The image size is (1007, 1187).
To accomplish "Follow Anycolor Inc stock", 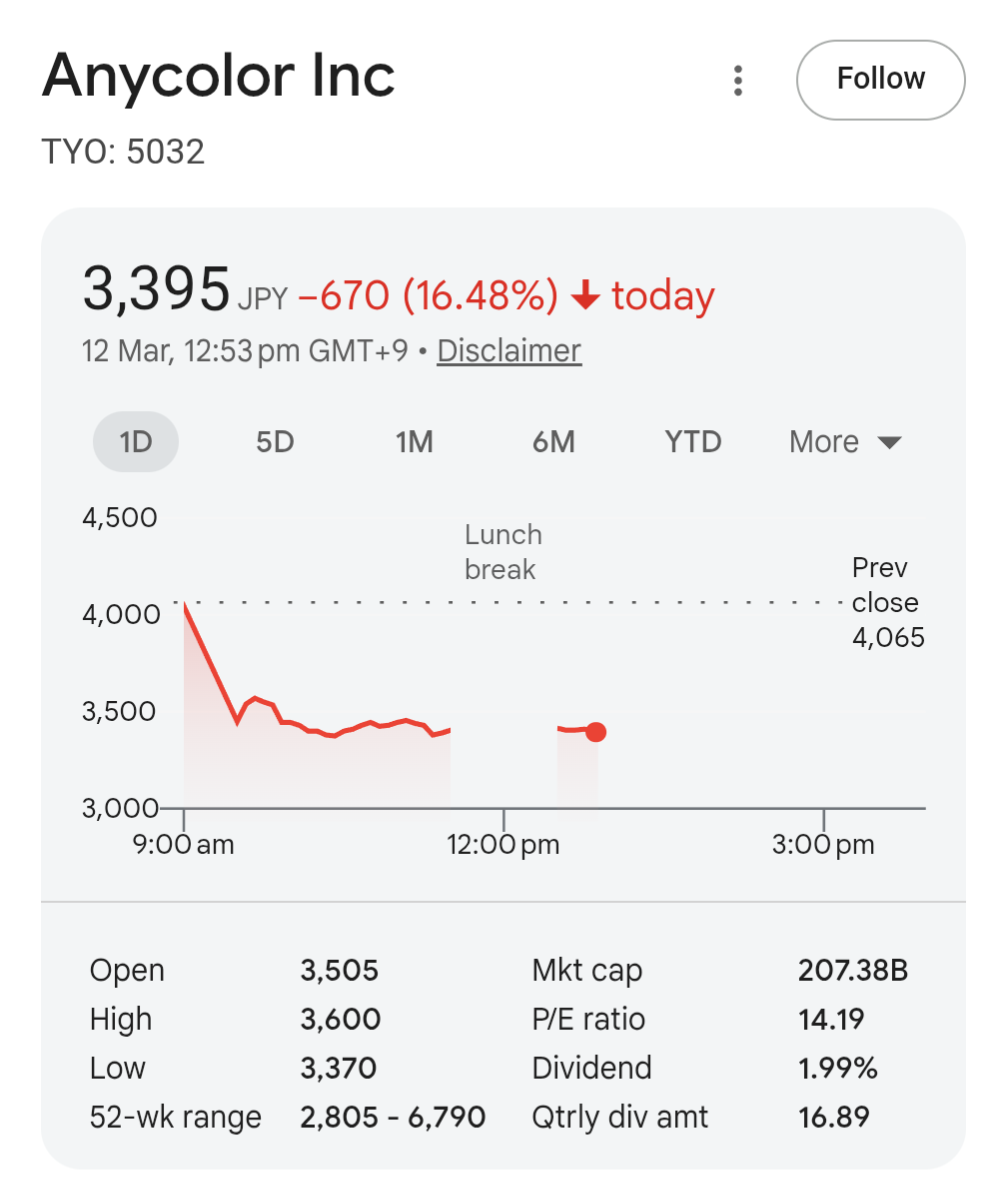I will click(x=880, y=80).
